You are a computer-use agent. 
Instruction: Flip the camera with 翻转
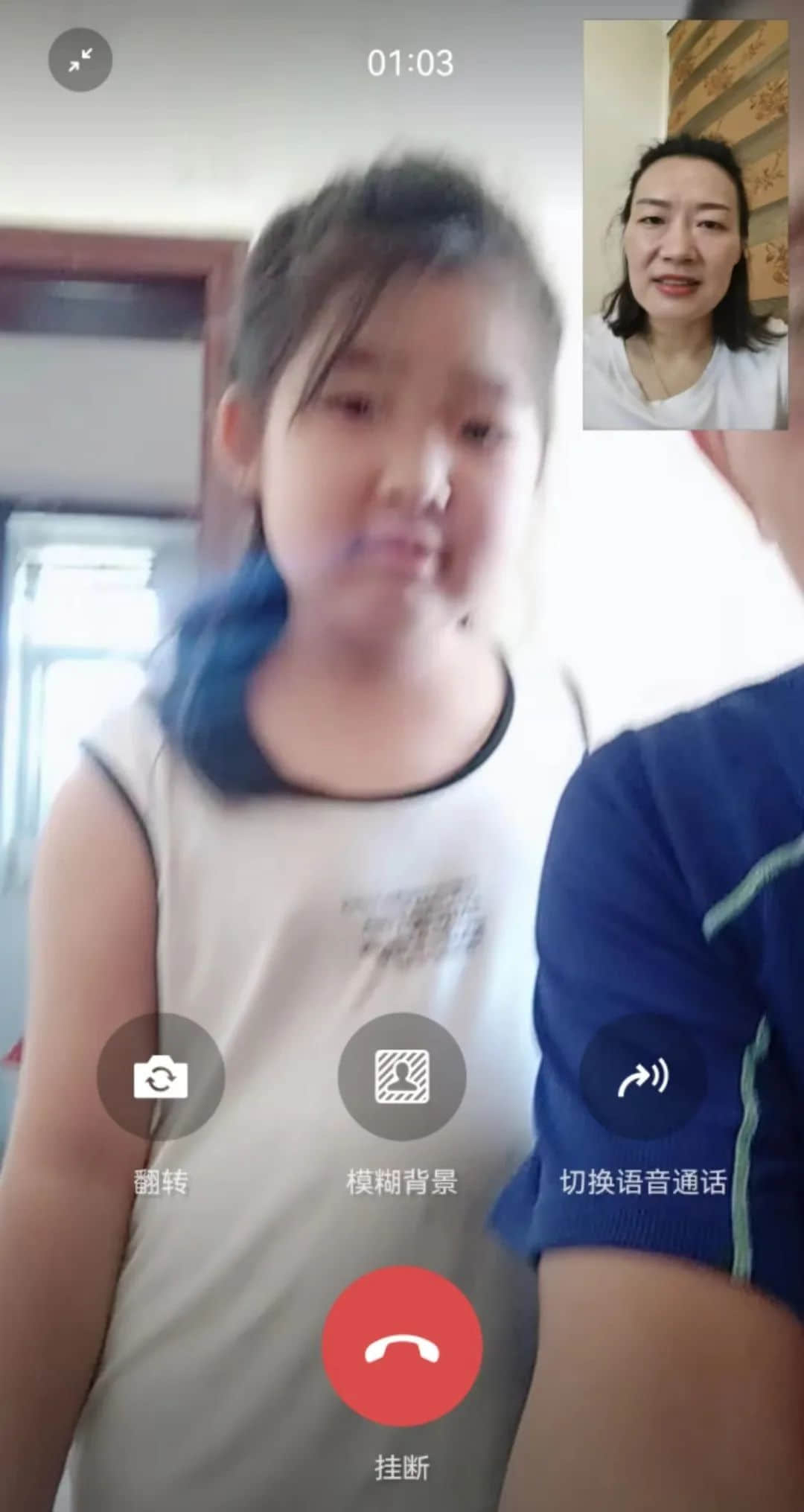tap(161, 1076)
